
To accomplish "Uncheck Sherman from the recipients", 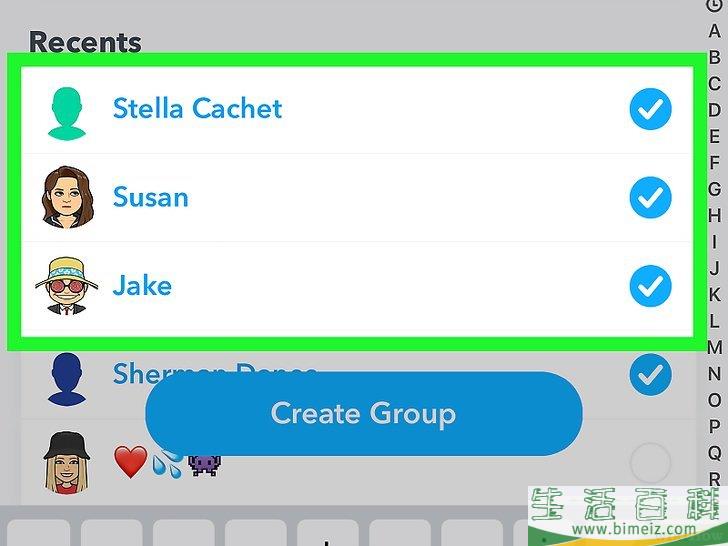I will point(650,375).
